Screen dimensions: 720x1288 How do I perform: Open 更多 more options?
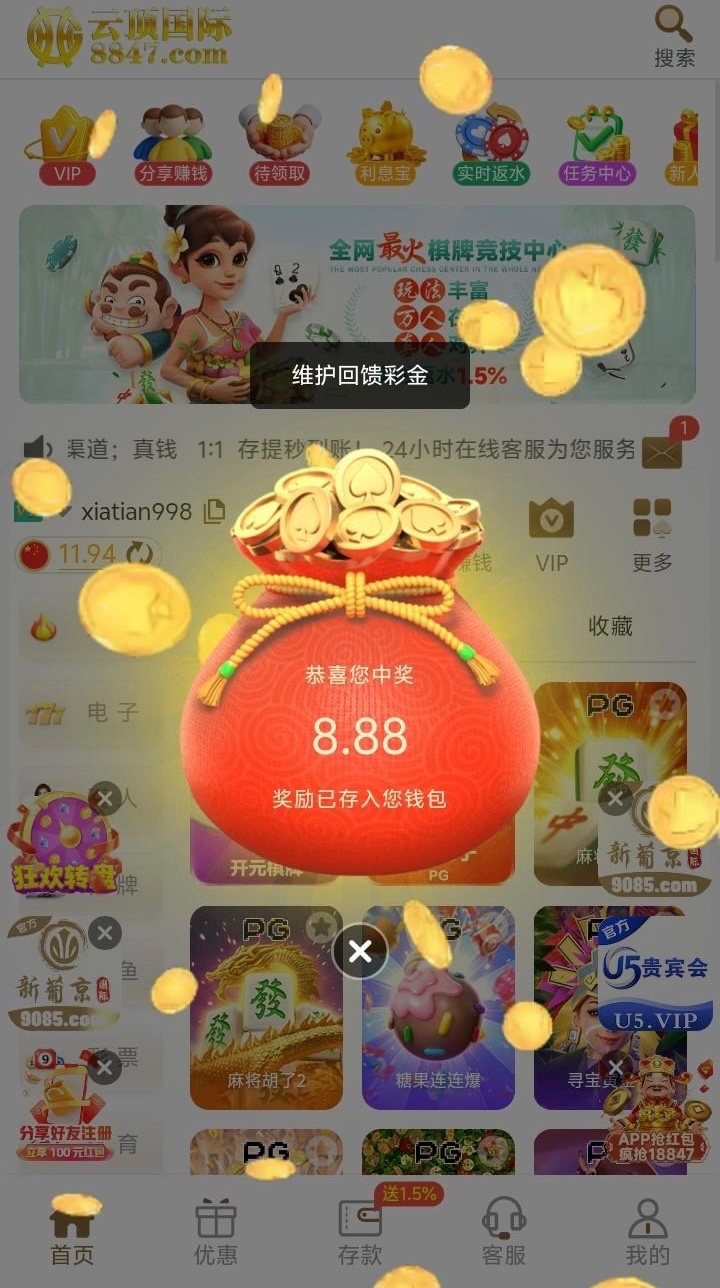652,535
